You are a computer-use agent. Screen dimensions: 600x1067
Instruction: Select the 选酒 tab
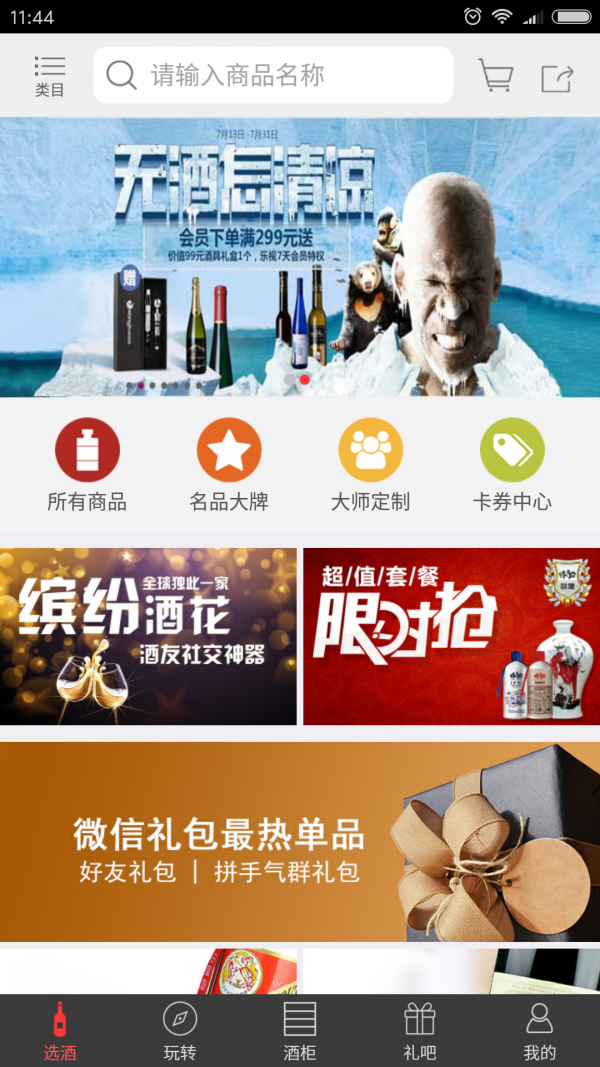pos(60,1030)
